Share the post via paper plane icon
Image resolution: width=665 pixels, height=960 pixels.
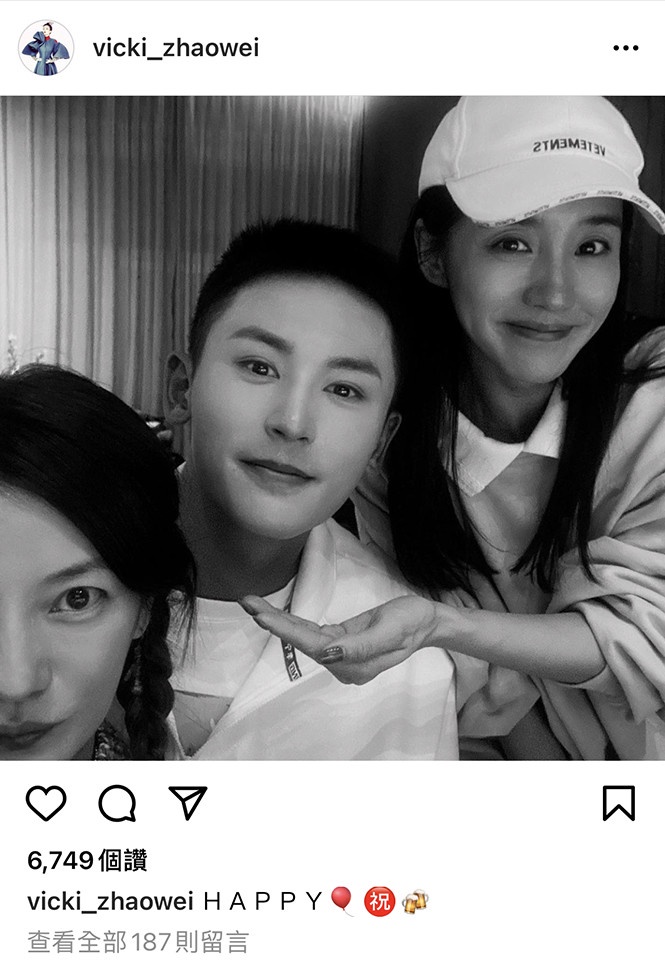[x=187, y=802]
